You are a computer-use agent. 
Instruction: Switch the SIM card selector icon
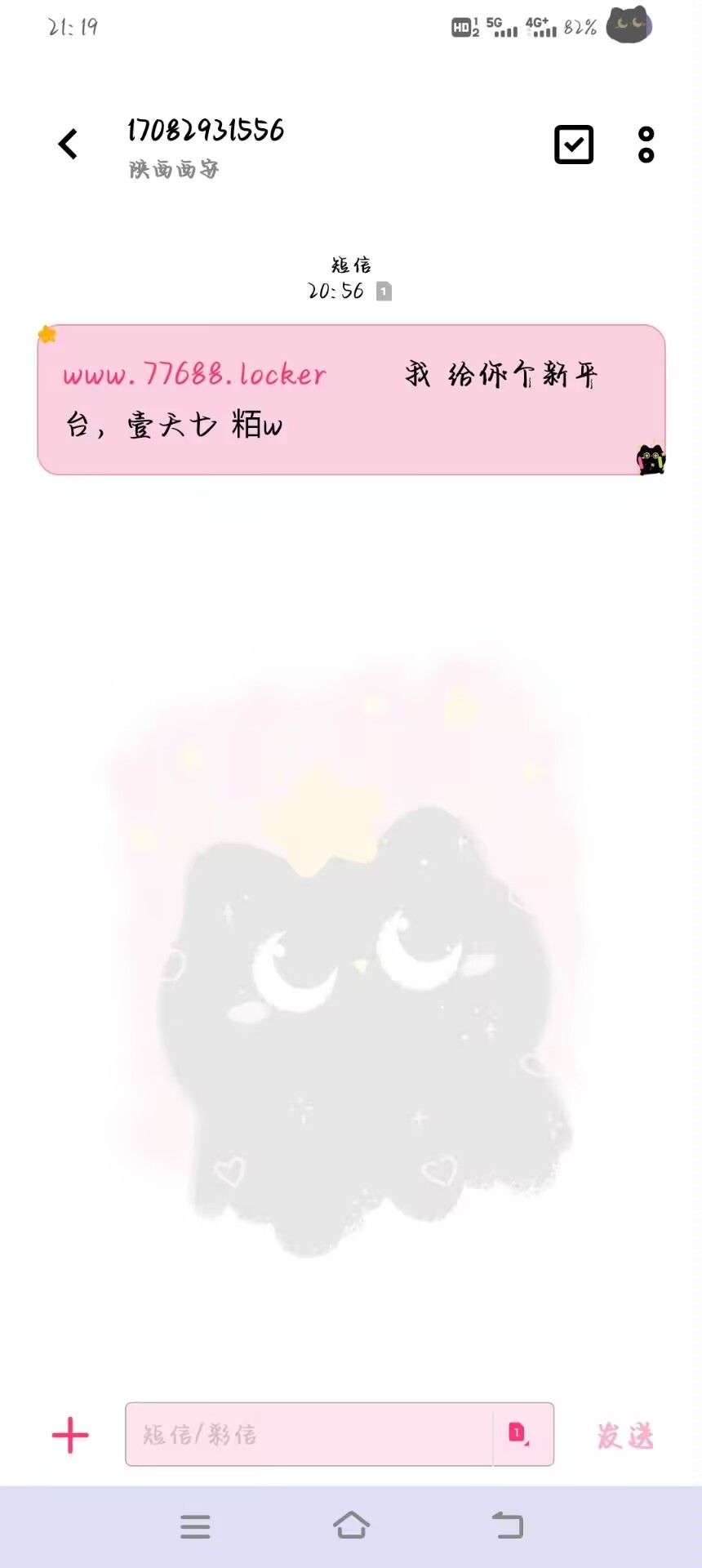(x=519, y=1433)
